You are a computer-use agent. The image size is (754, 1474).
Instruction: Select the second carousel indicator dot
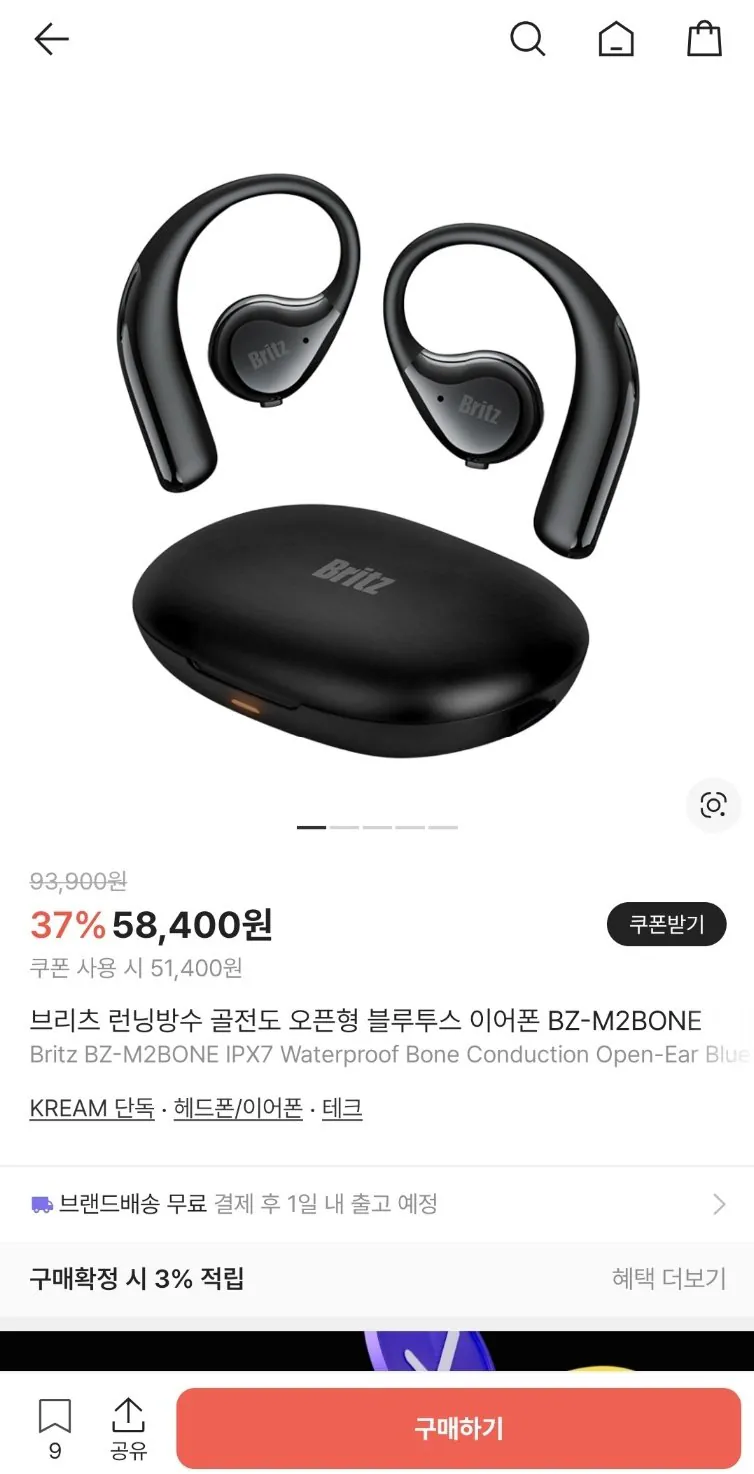(x=342, y=826)
